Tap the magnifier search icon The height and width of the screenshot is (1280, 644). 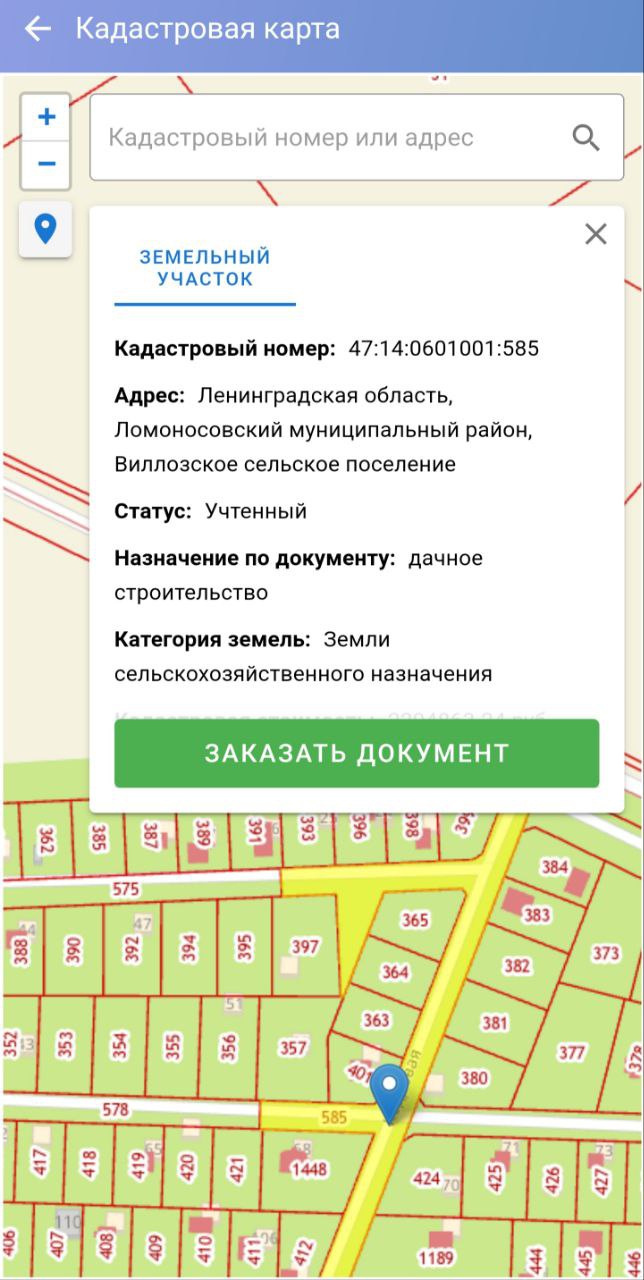pos(586,138)
